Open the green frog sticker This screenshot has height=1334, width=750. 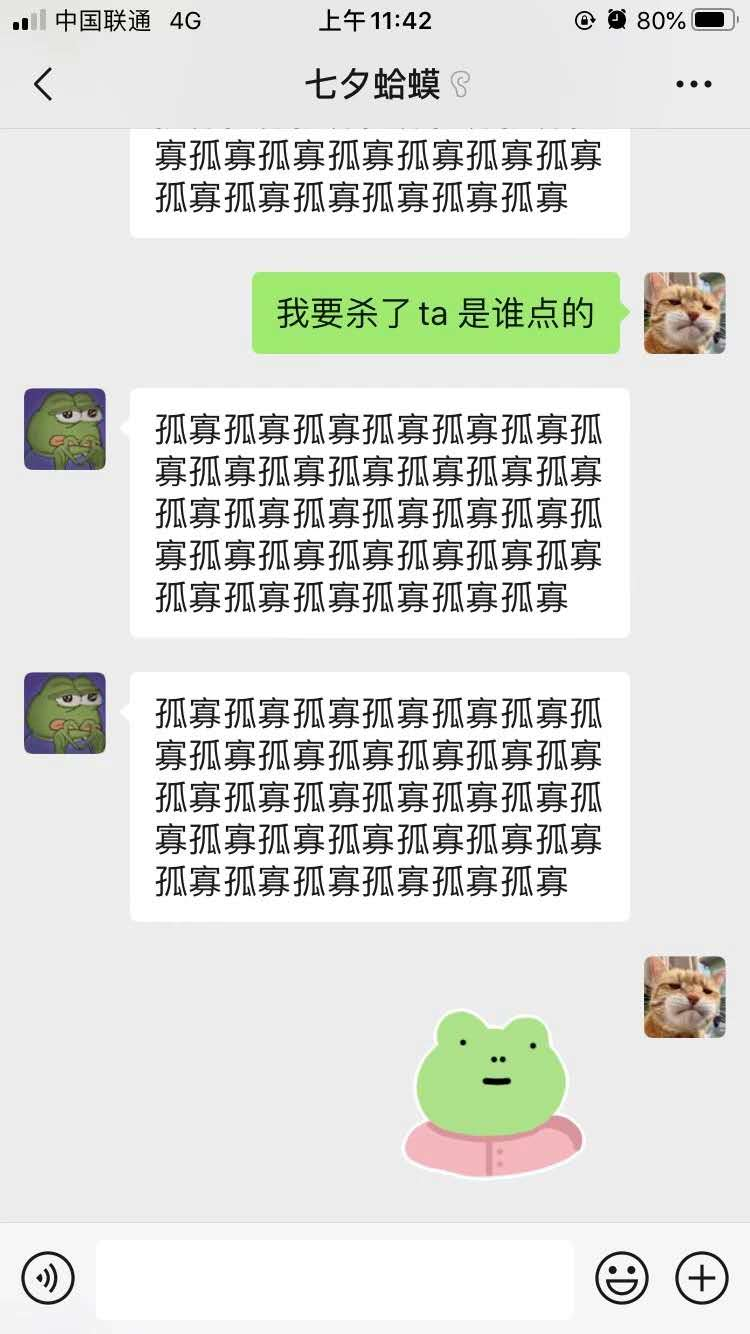point(493,1092)
